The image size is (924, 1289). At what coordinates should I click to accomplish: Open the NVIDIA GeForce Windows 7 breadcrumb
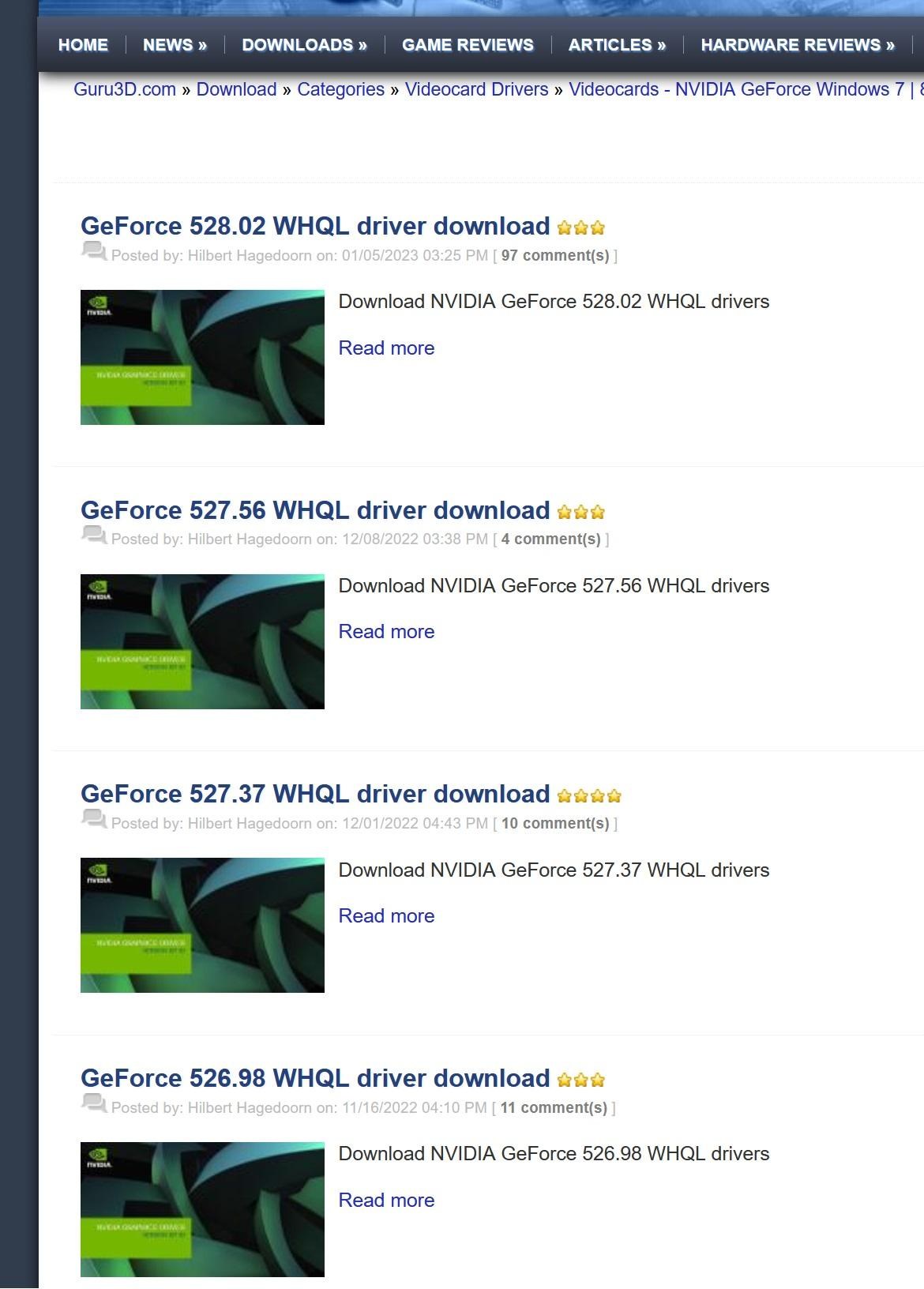[736, 89]
